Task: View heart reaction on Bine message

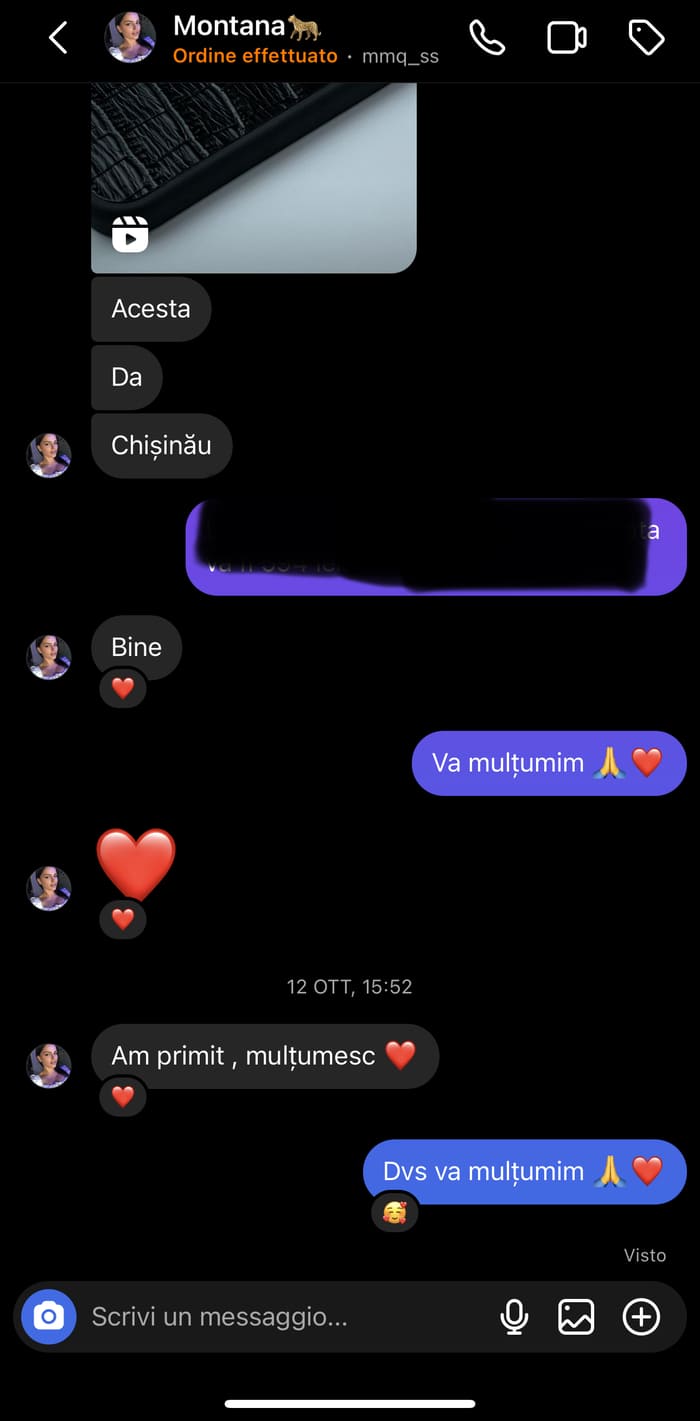Action: pyautogui.click(x=122, y=688)
